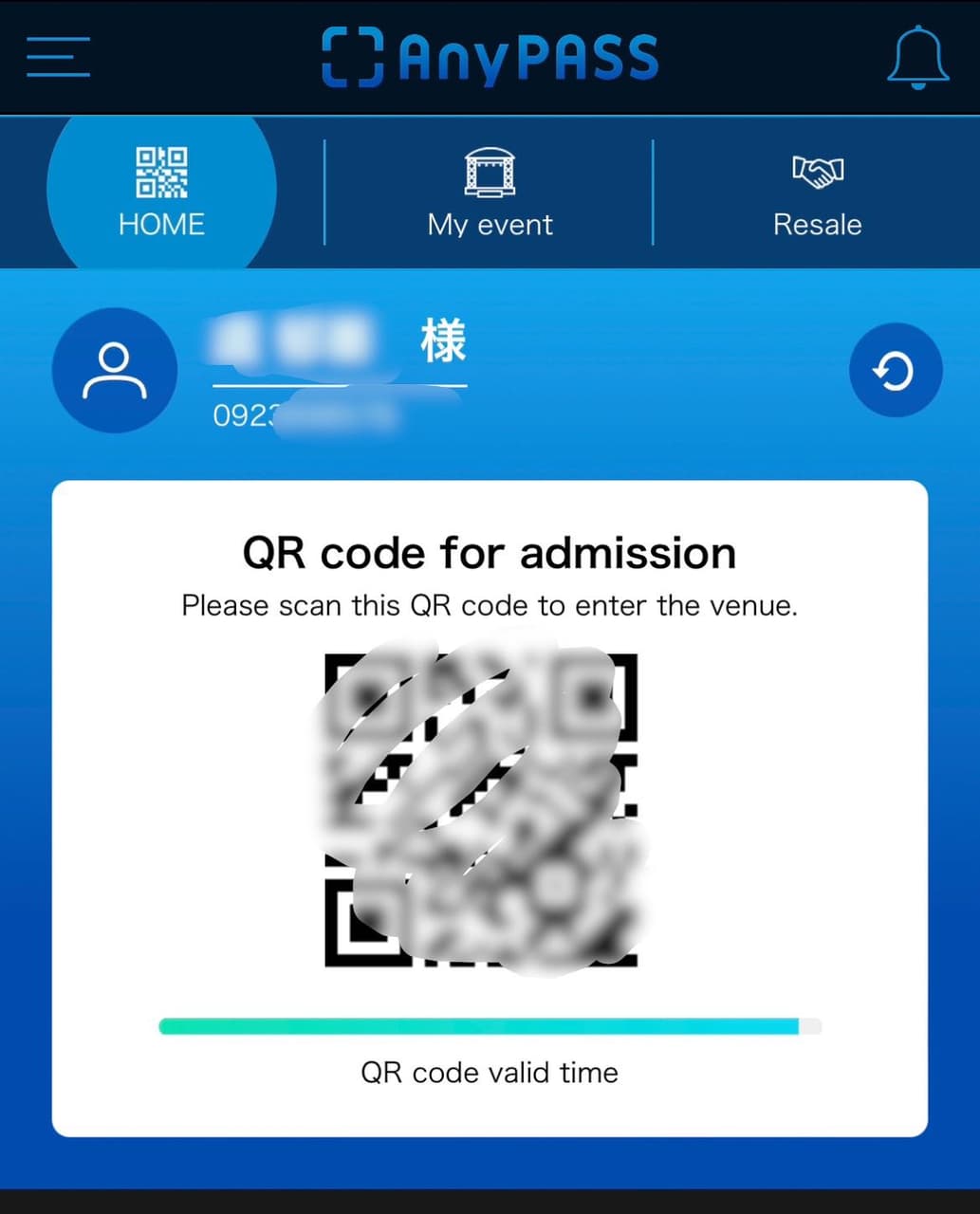Open the user profile avatar icon
Screen dimensions: 980x1214
click(x=114, y=370)
